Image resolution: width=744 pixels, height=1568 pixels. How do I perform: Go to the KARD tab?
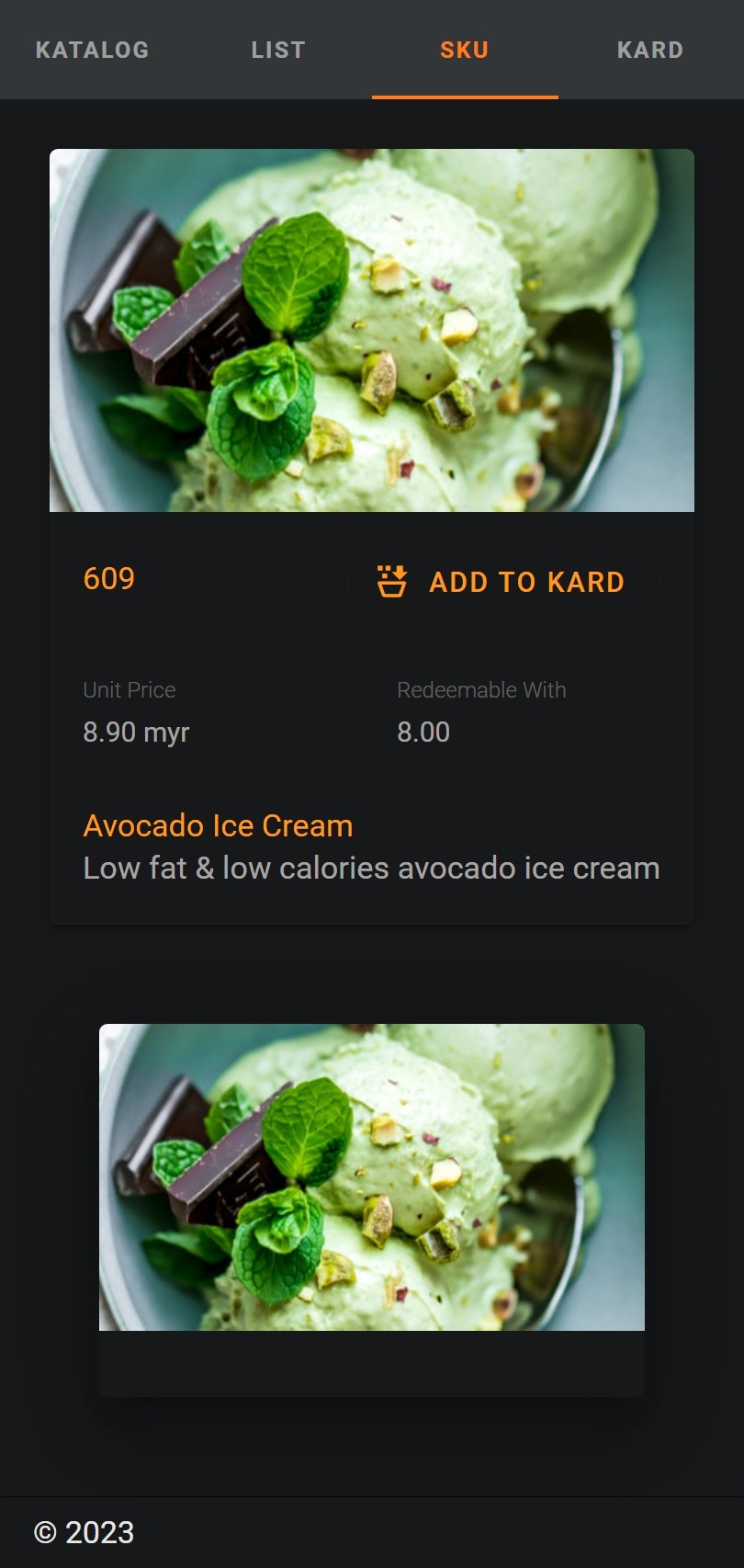[x=650, y=50]
